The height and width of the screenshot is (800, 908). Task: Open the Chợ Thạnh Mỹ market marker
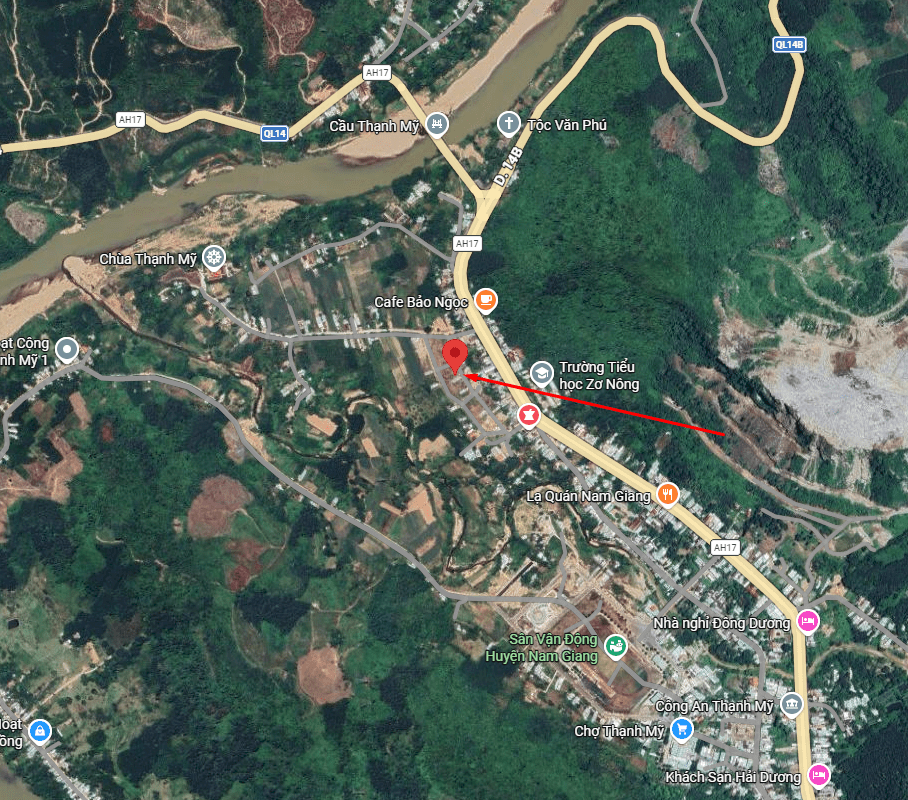click(x=682, y=730)
